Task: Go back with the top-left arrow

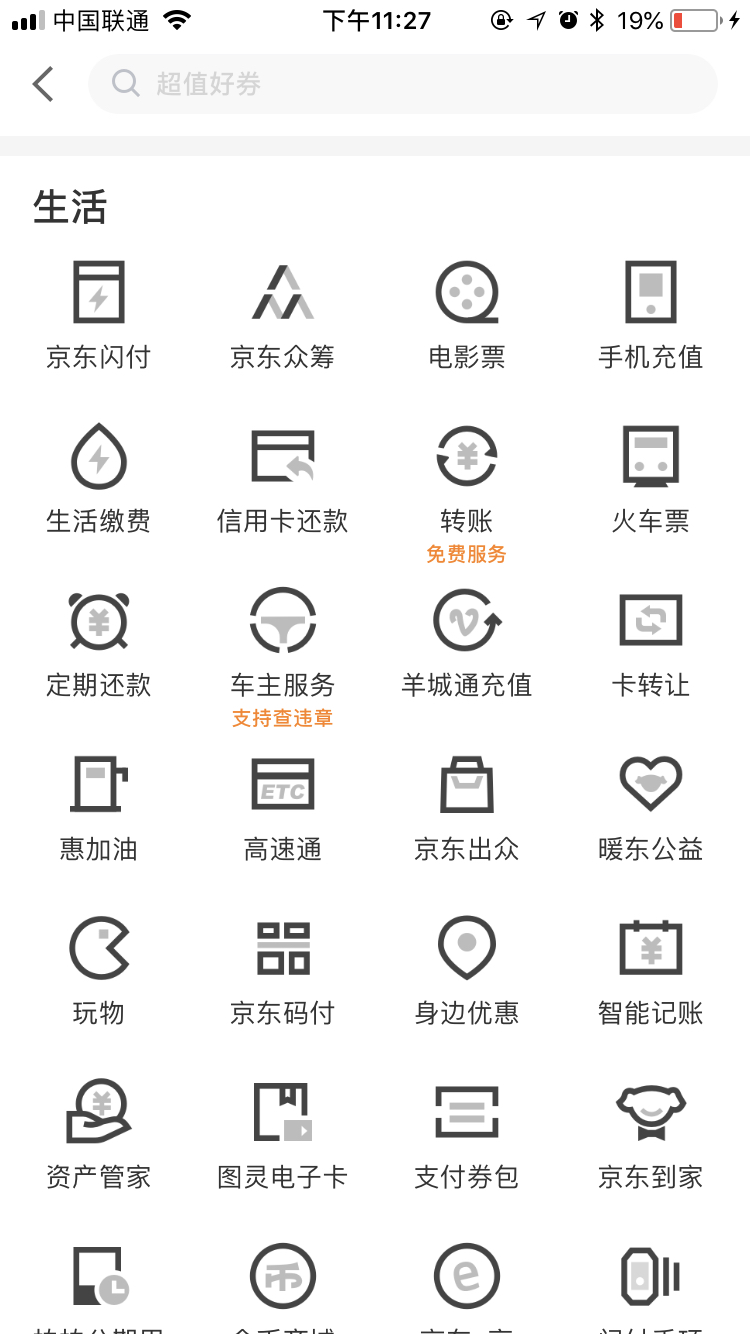Action: [x=43, y=84]
